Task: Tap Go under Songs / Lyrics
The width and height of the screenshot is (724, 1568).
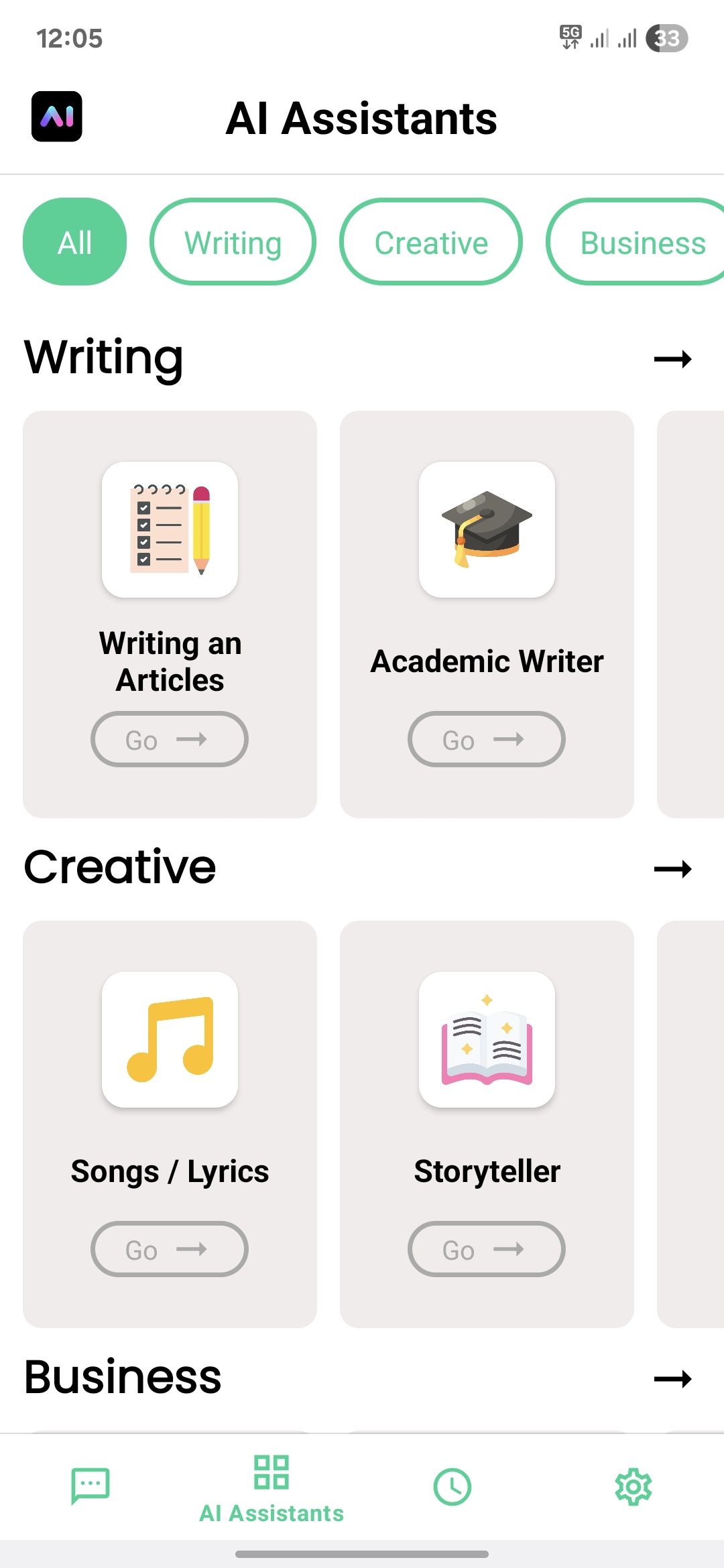Action: click(x=170, y=1249)
